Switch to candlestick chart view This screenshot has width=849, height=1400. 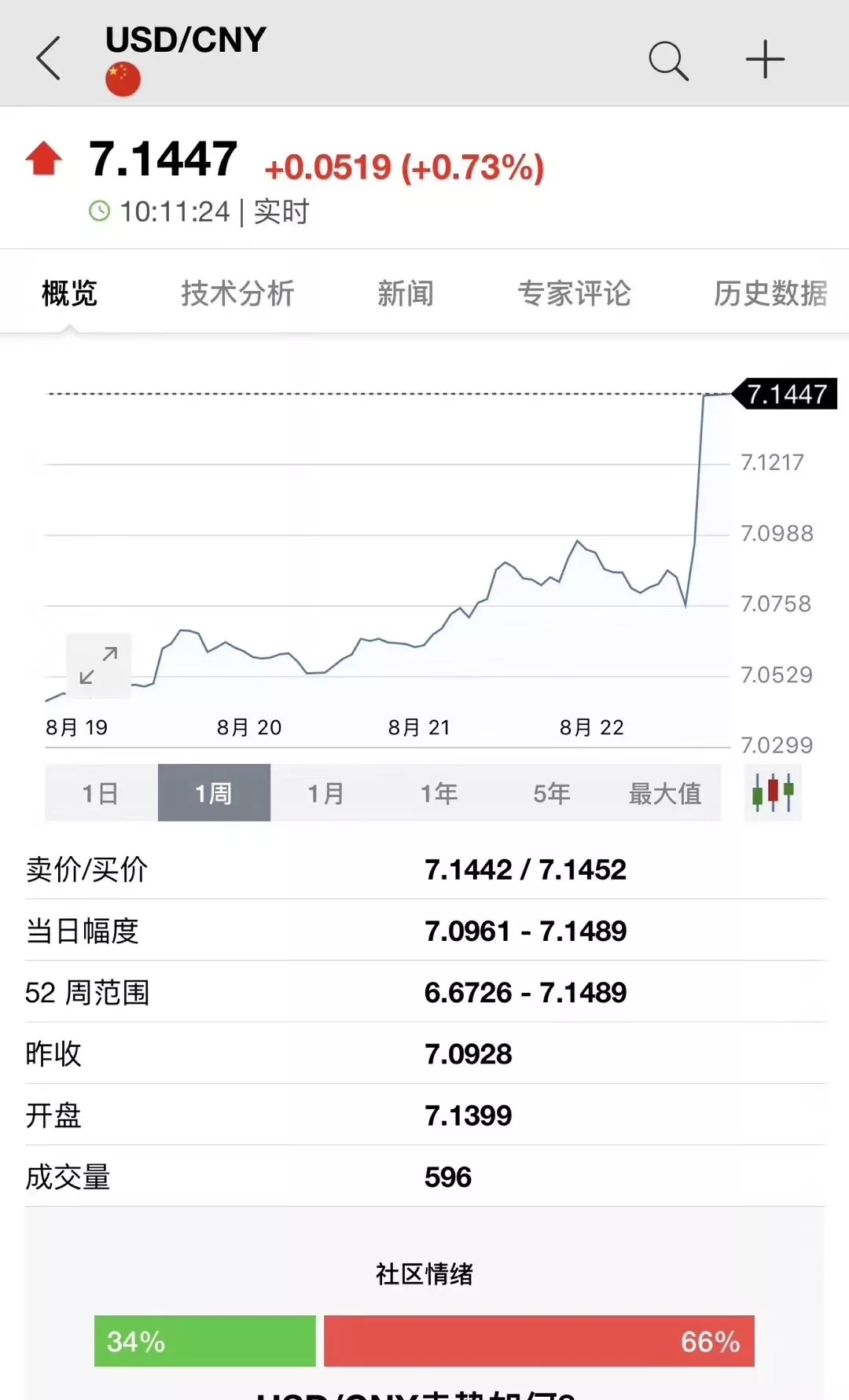[x=773, y=792]
